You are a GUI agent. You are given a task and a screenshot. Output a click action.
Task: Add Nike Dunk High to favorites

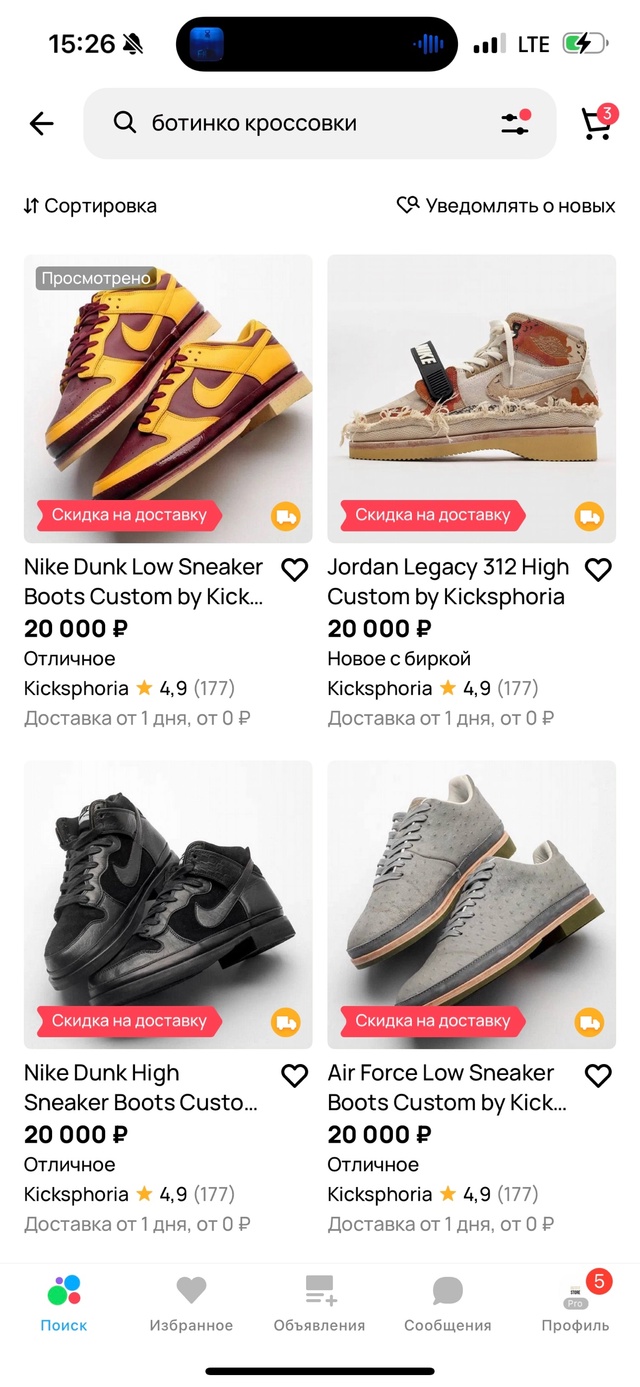point(294,1076)
